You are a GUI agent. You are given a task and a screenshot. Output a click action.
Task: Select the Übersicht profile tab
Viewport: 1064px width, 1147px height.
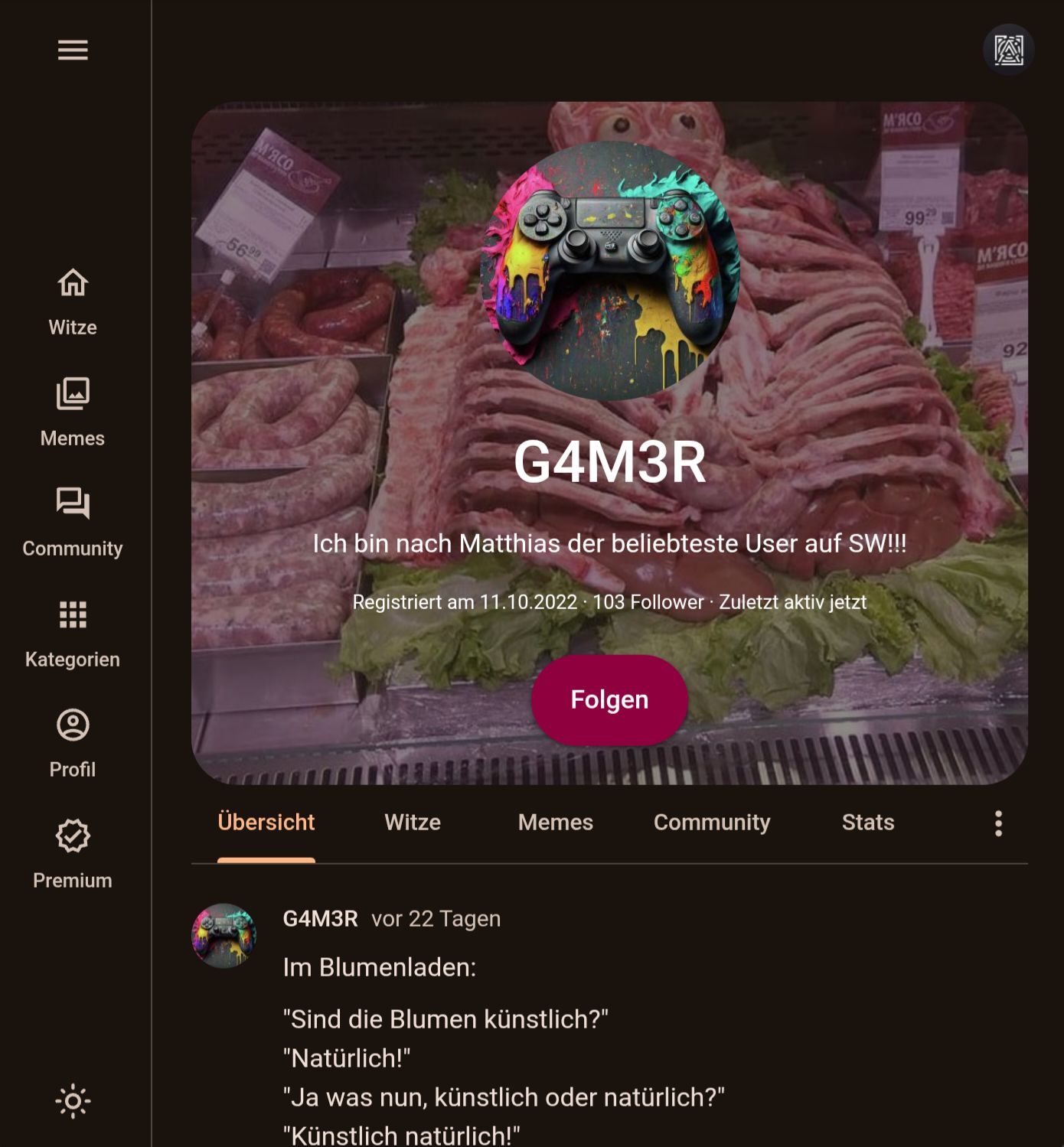tap(266, 823)
